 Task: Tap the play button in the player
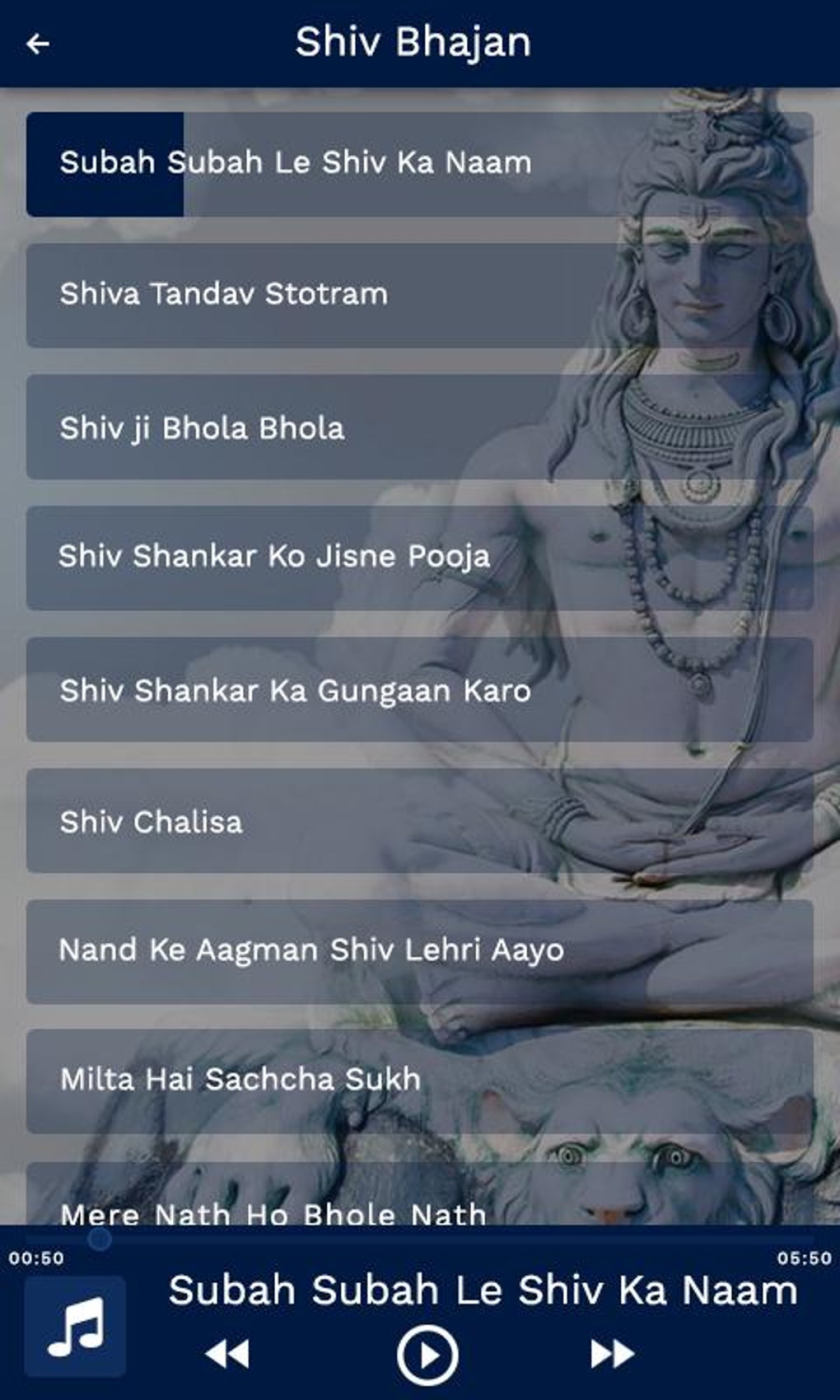(427, 1355)
